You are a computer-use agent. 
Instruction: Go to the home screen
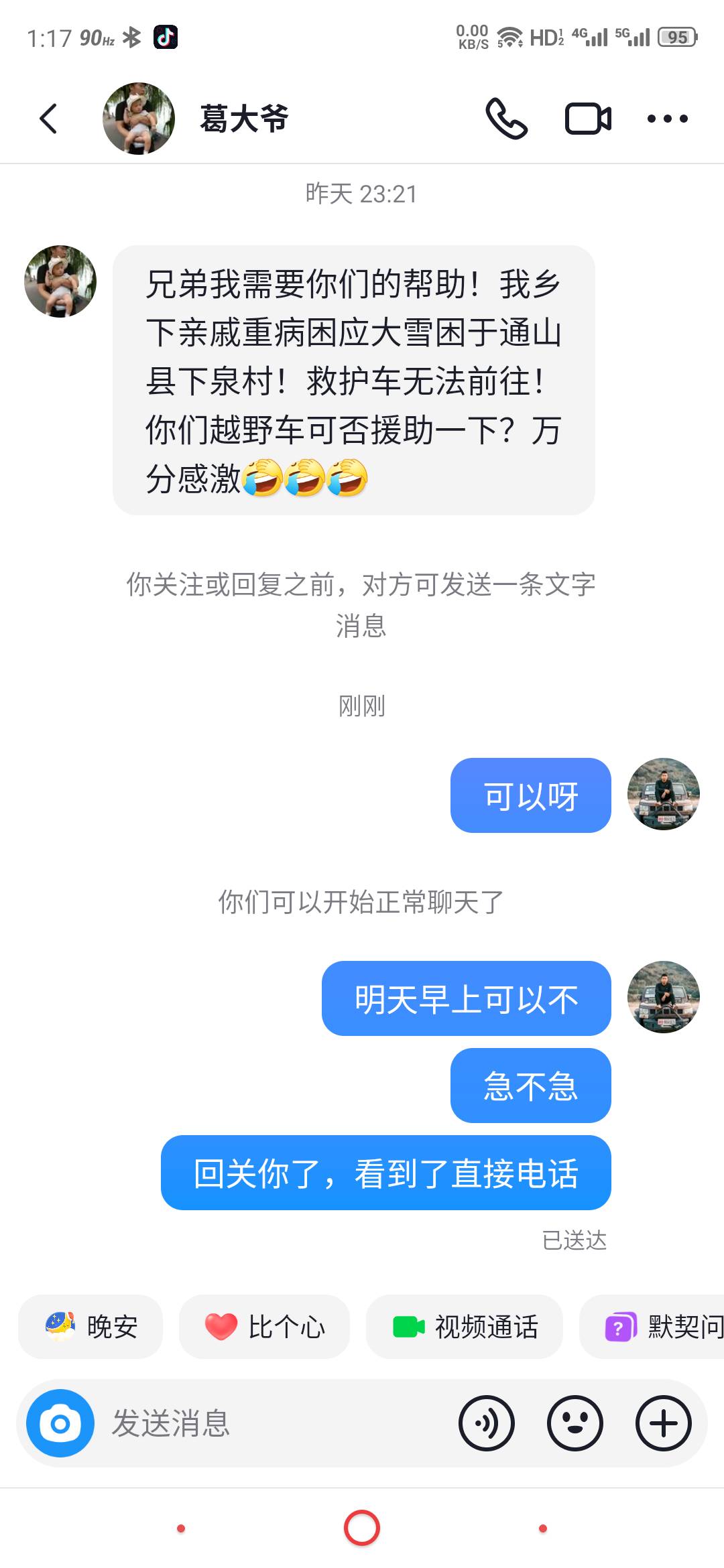click(x=362, y=1528)
